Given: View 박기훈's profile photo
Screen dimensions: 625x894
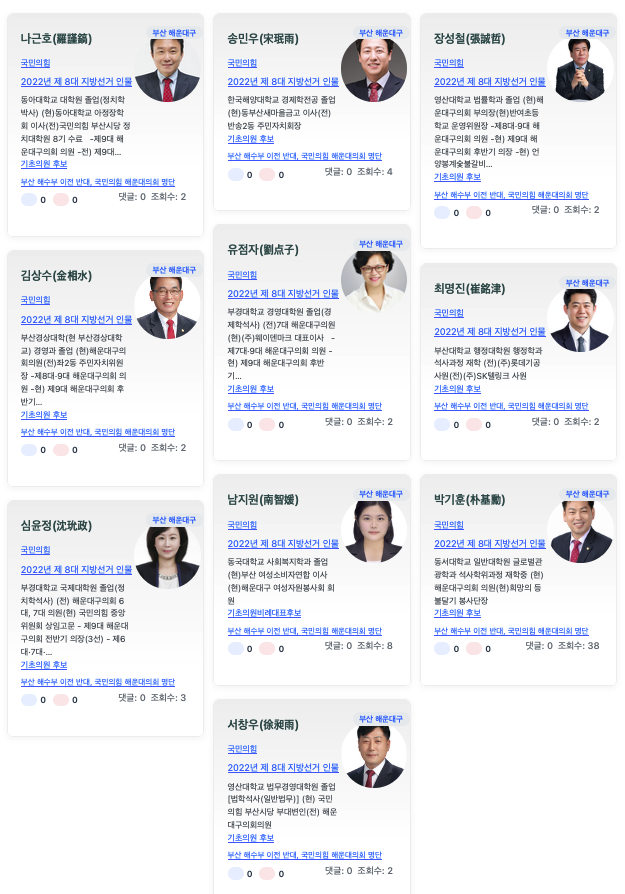Looking at the screenshot, I should click(x=580, y=529).
